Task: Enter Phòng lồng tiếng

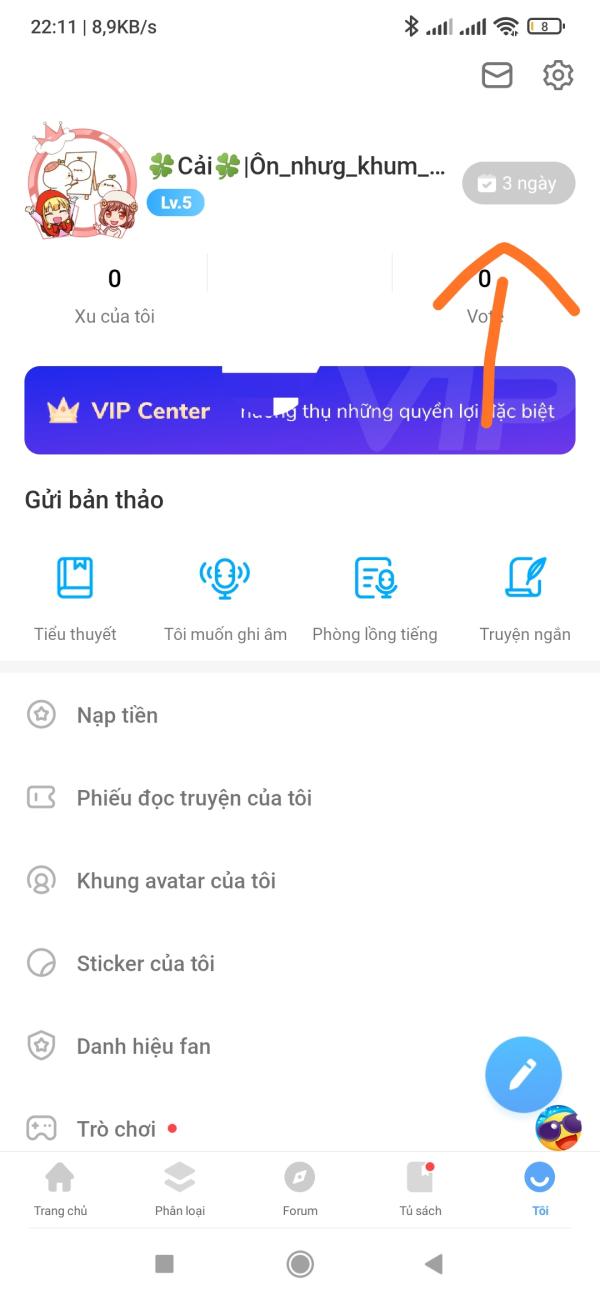Action: (375, 595)
